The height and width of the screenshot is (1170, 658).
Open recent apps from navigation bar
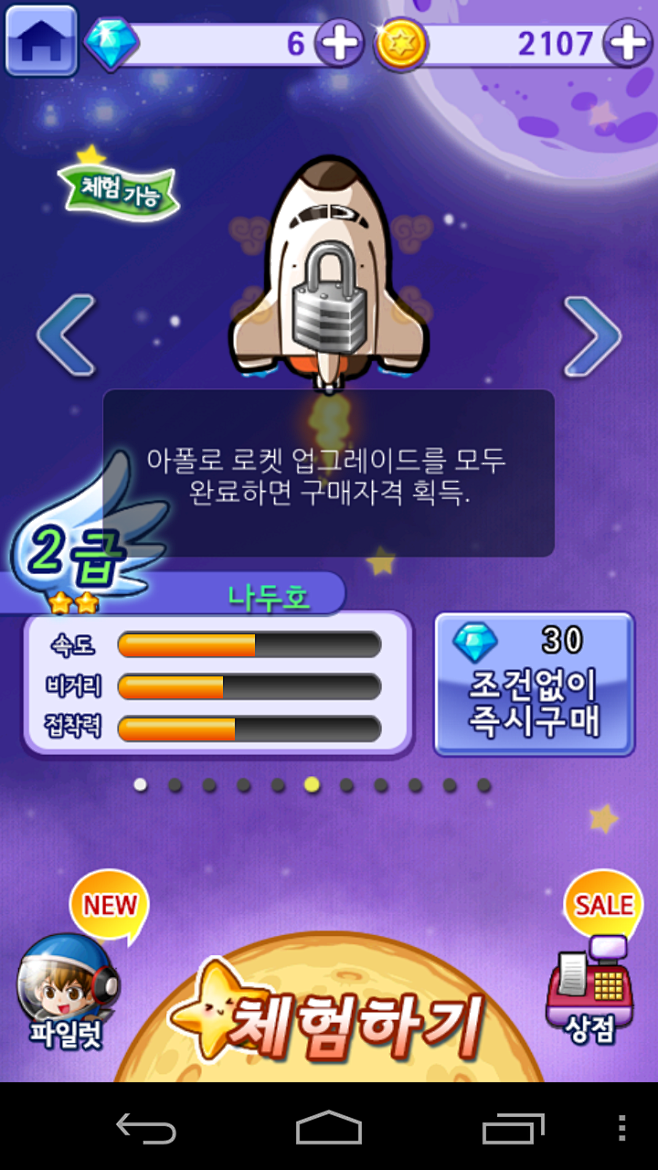click(512, 1127)
